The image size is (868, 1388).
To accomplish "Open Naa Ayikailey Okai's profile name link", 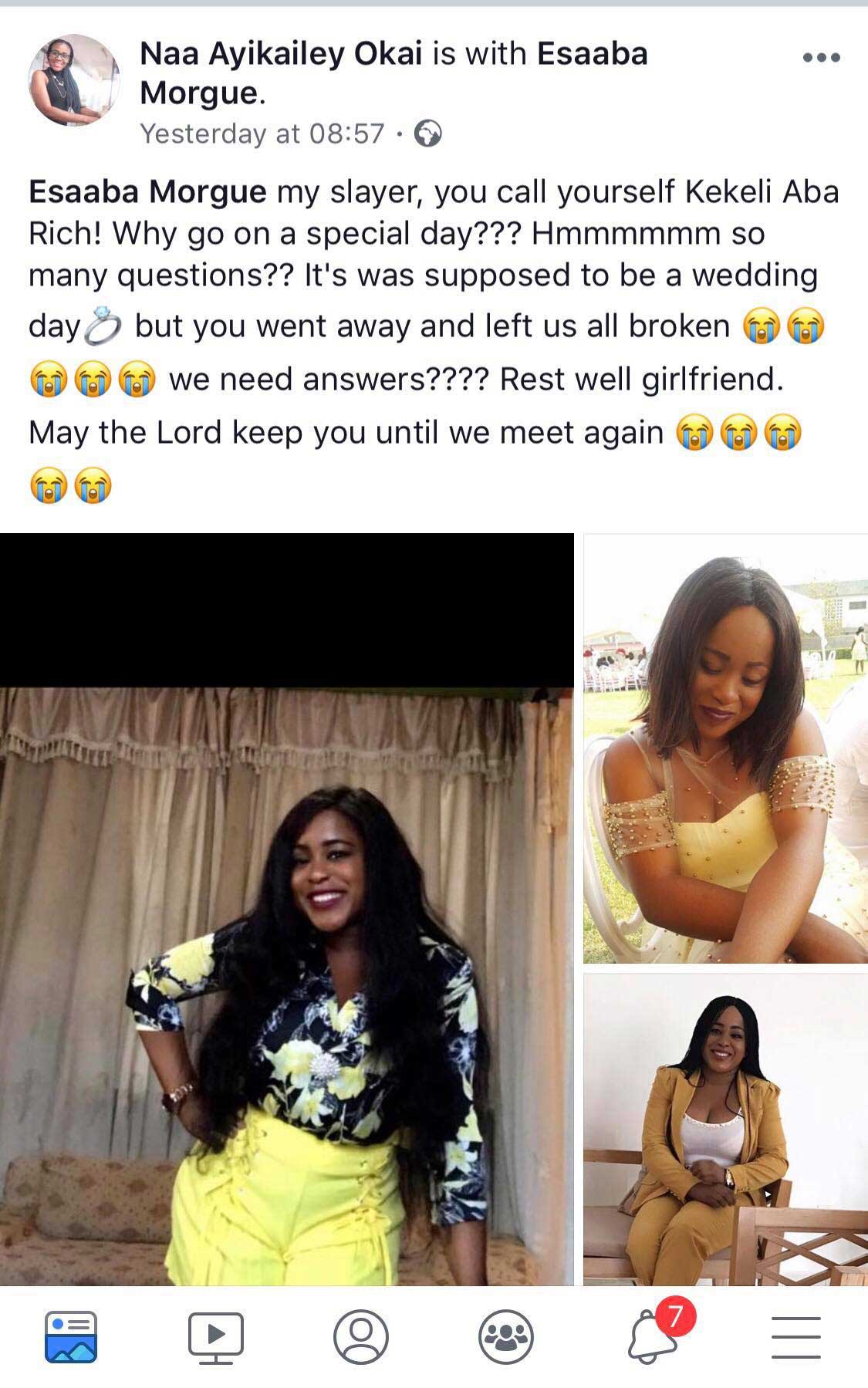I will 281,54.
